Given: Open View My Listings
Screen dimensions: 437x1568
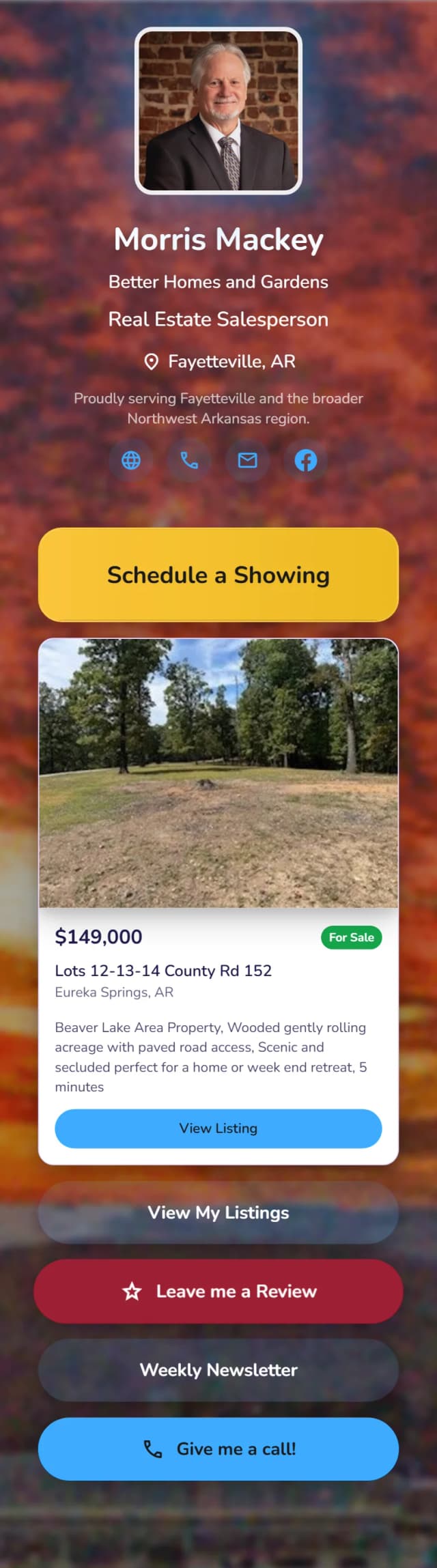Looking at the screenshot, I should tap(218, 1212).
